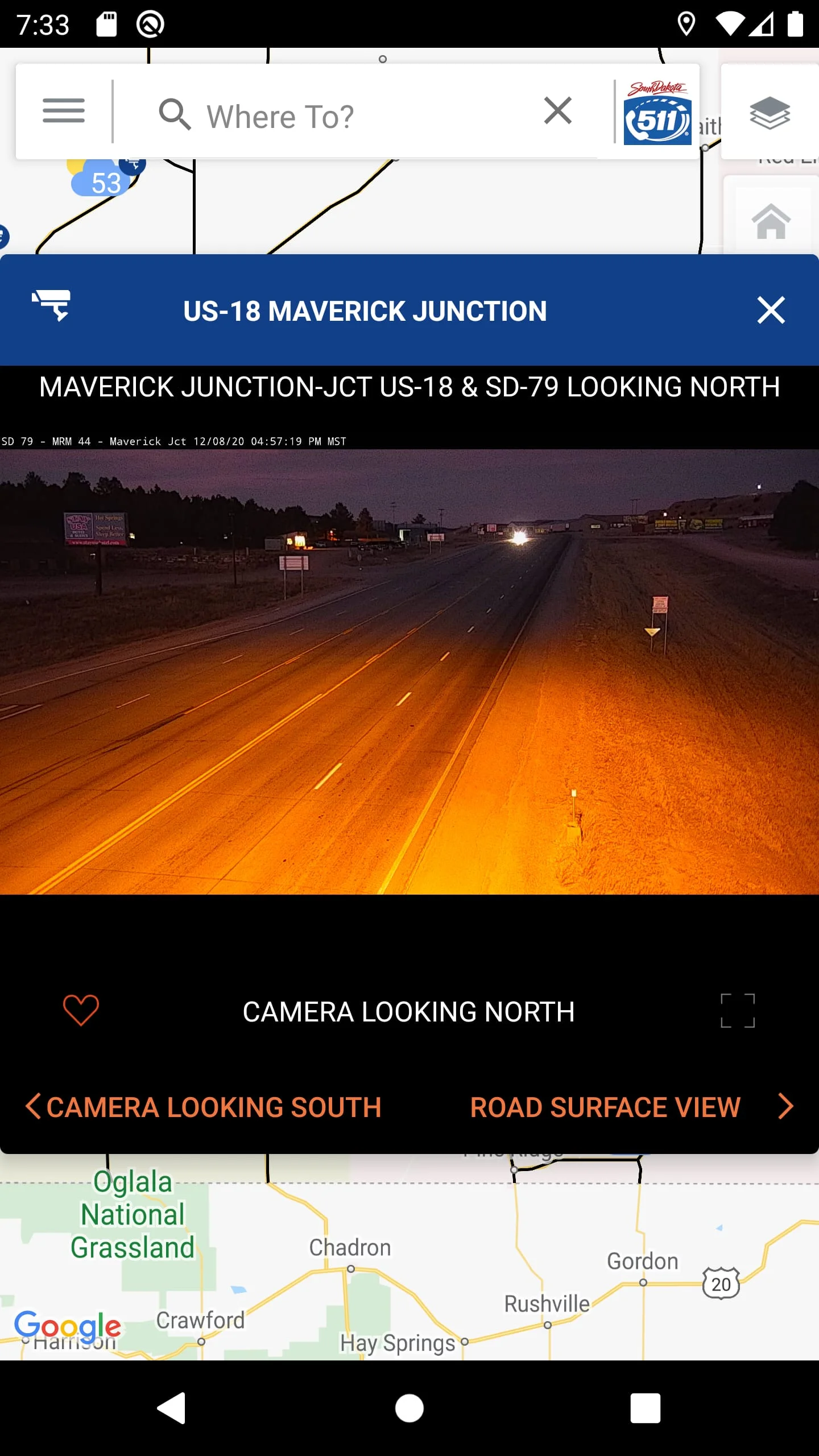Viewport: 819px width, 1456px height.
Task: Select the US-18 Maverick Junction header title
Action: click(365, 311)
